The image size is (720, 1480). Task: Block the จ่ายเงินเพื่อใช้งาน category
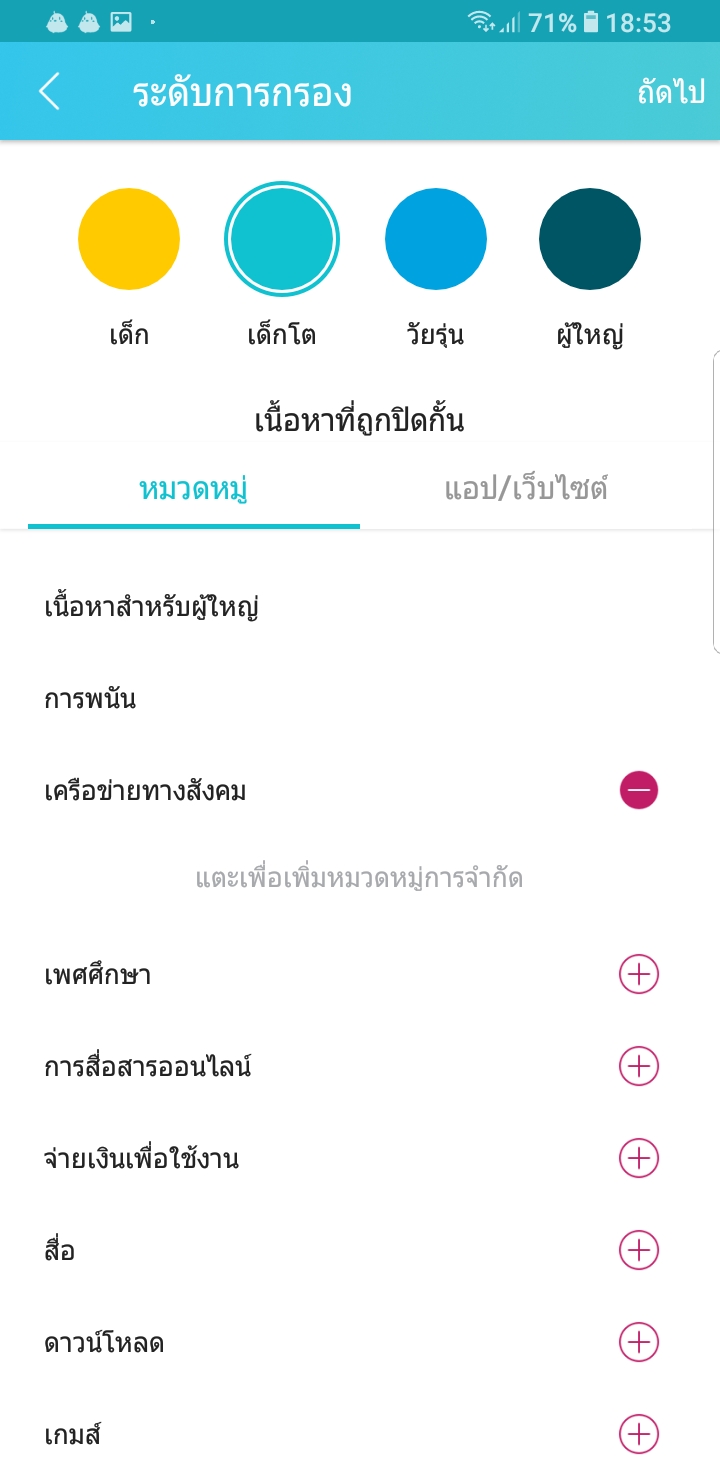[x=639, y=1158]
